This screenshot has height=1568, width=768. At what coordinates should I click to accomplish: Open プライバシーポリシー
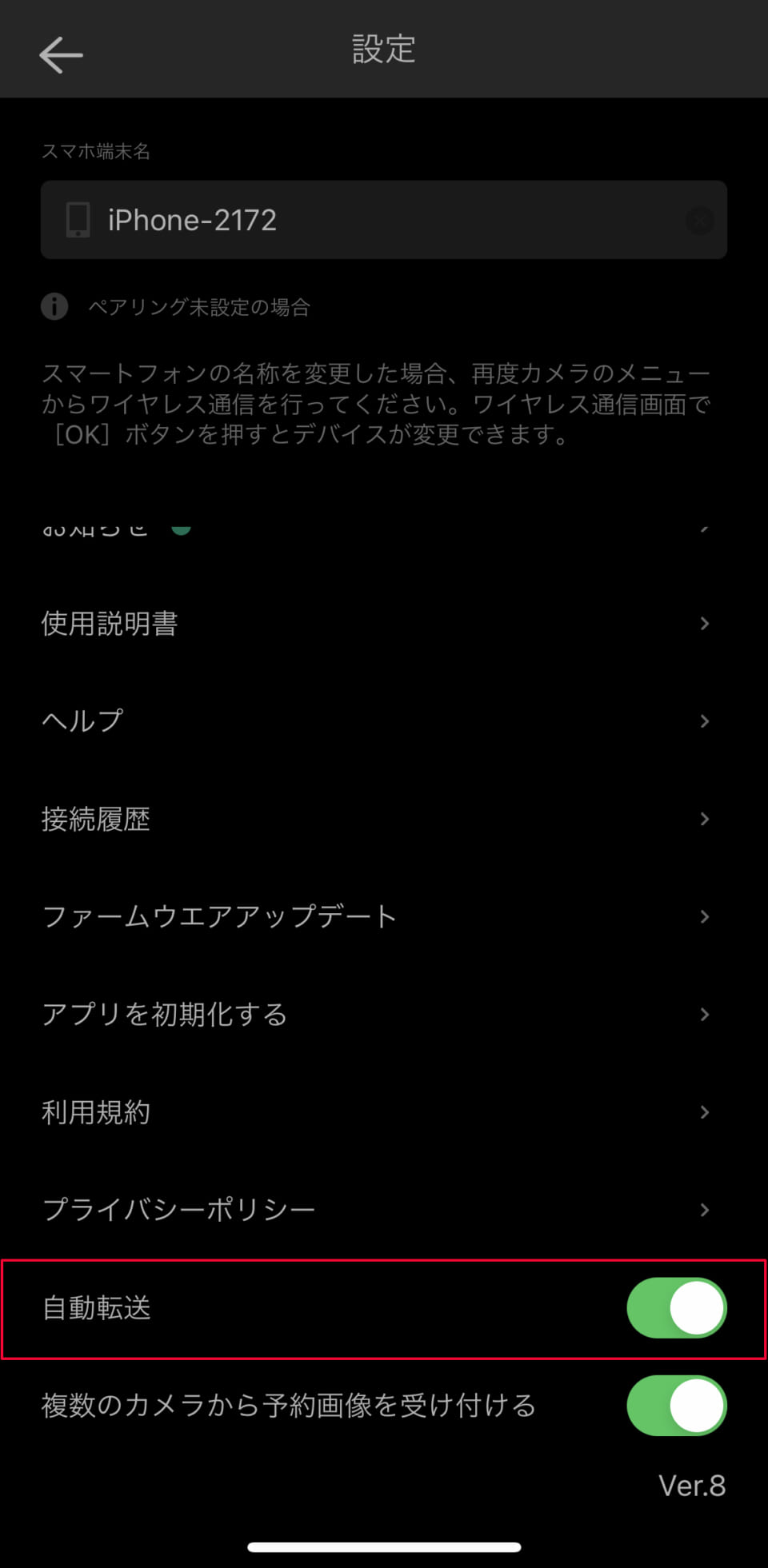[x=376, y=1210]
